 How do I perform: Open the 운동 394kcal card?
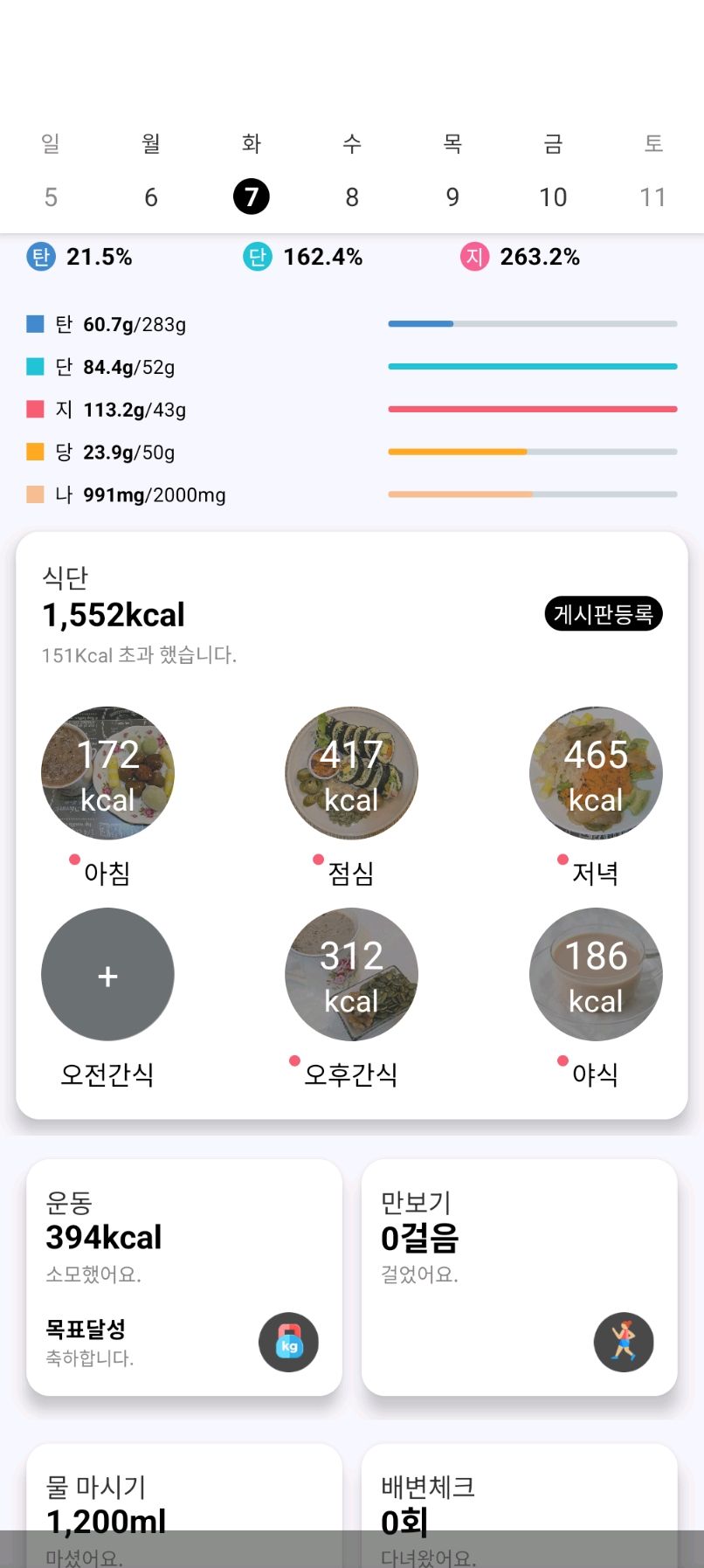tap(183, 1276)
